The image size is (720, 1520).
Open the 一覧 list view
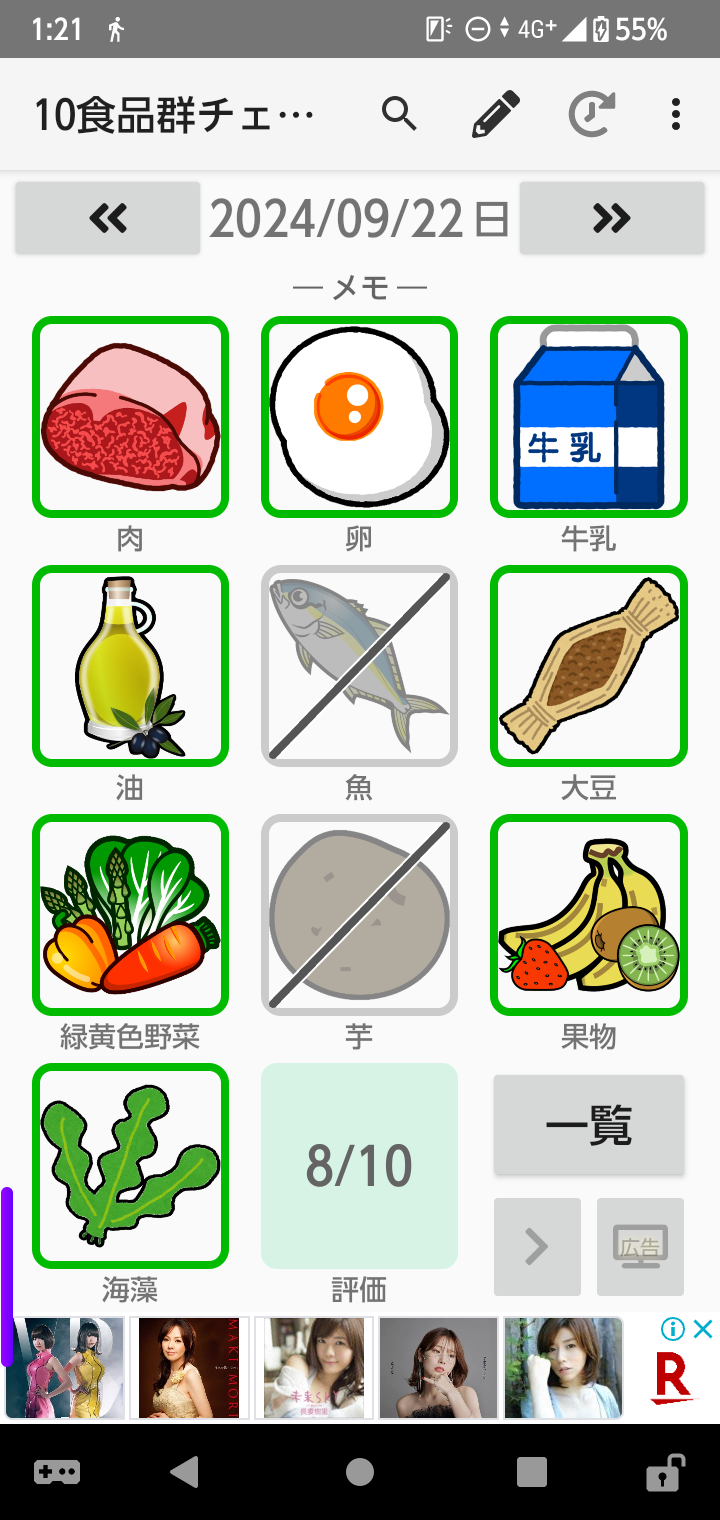(589, 1125)
